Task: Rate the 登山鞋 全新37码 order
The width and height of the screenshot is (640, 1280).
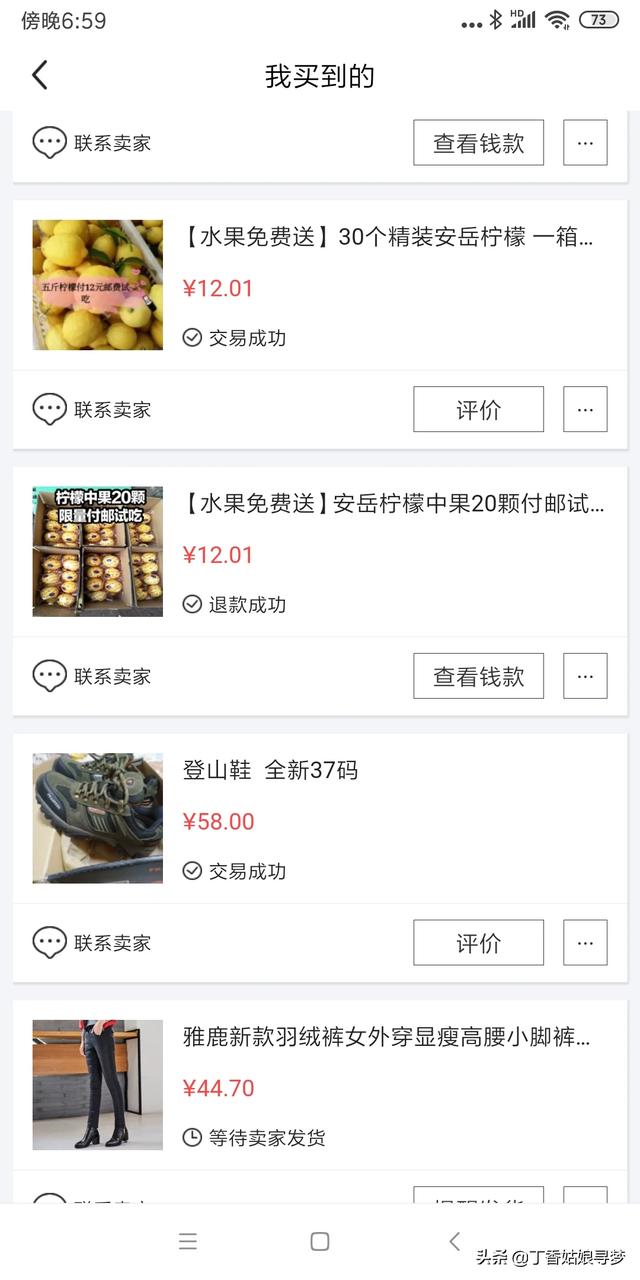Action: pyautogui.click(x=478, y=943)
